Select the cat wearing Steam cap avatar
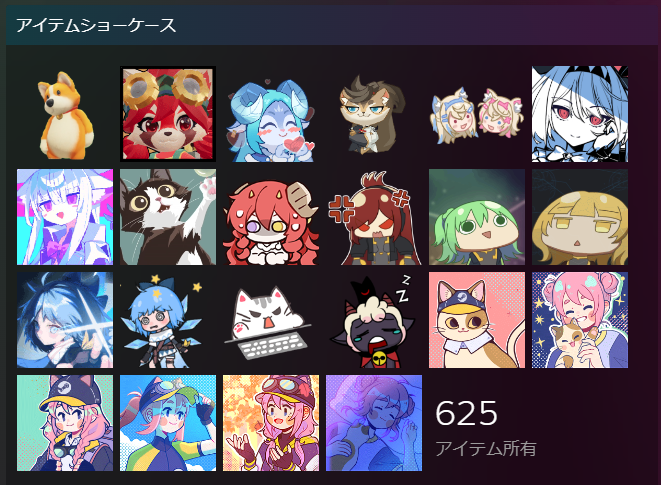The image size is (661, 485). click(x=477, y=320)
